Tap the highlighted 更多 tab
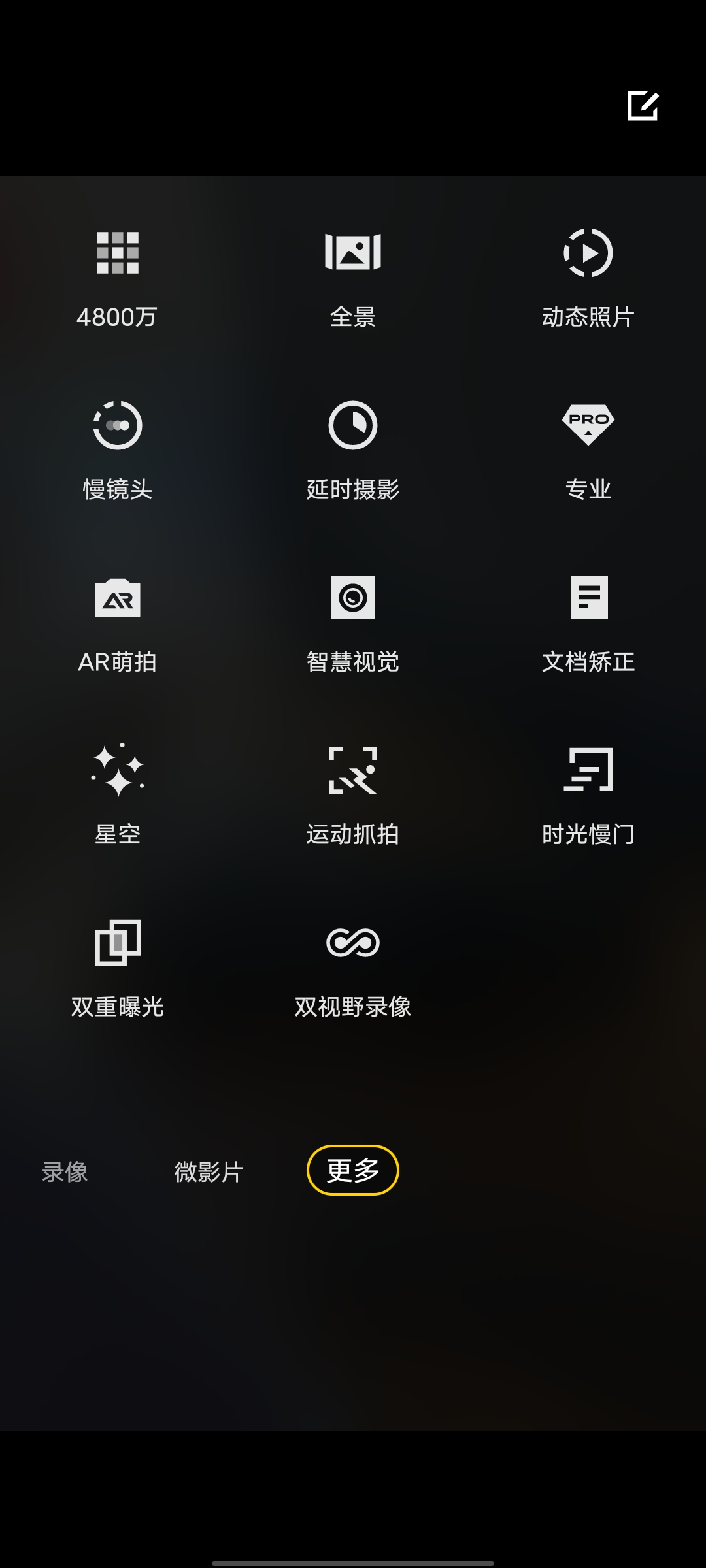The image size is (706, 1568). [x=352, y=1171]
